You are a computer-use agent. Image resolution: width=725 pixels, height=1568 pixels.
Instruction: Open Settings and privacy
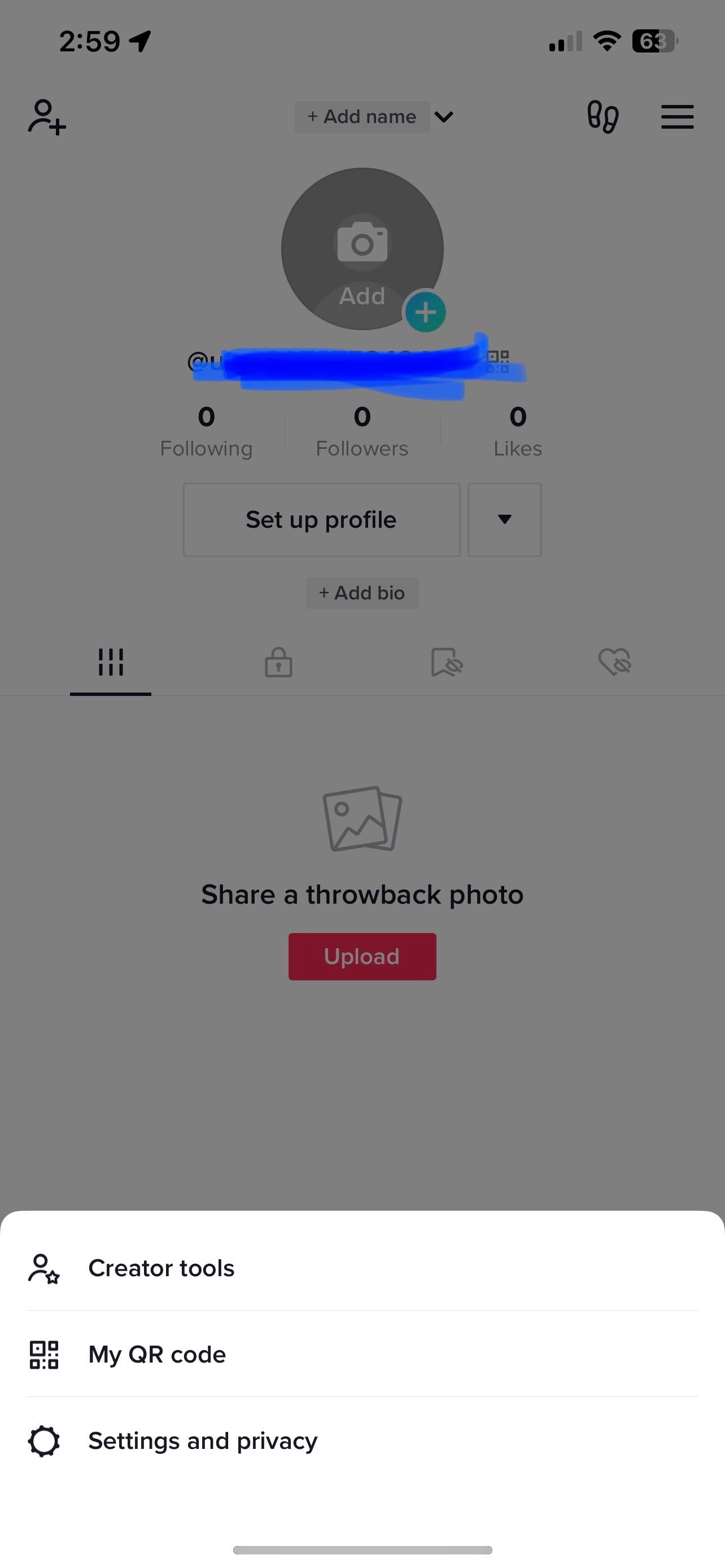203,1441
